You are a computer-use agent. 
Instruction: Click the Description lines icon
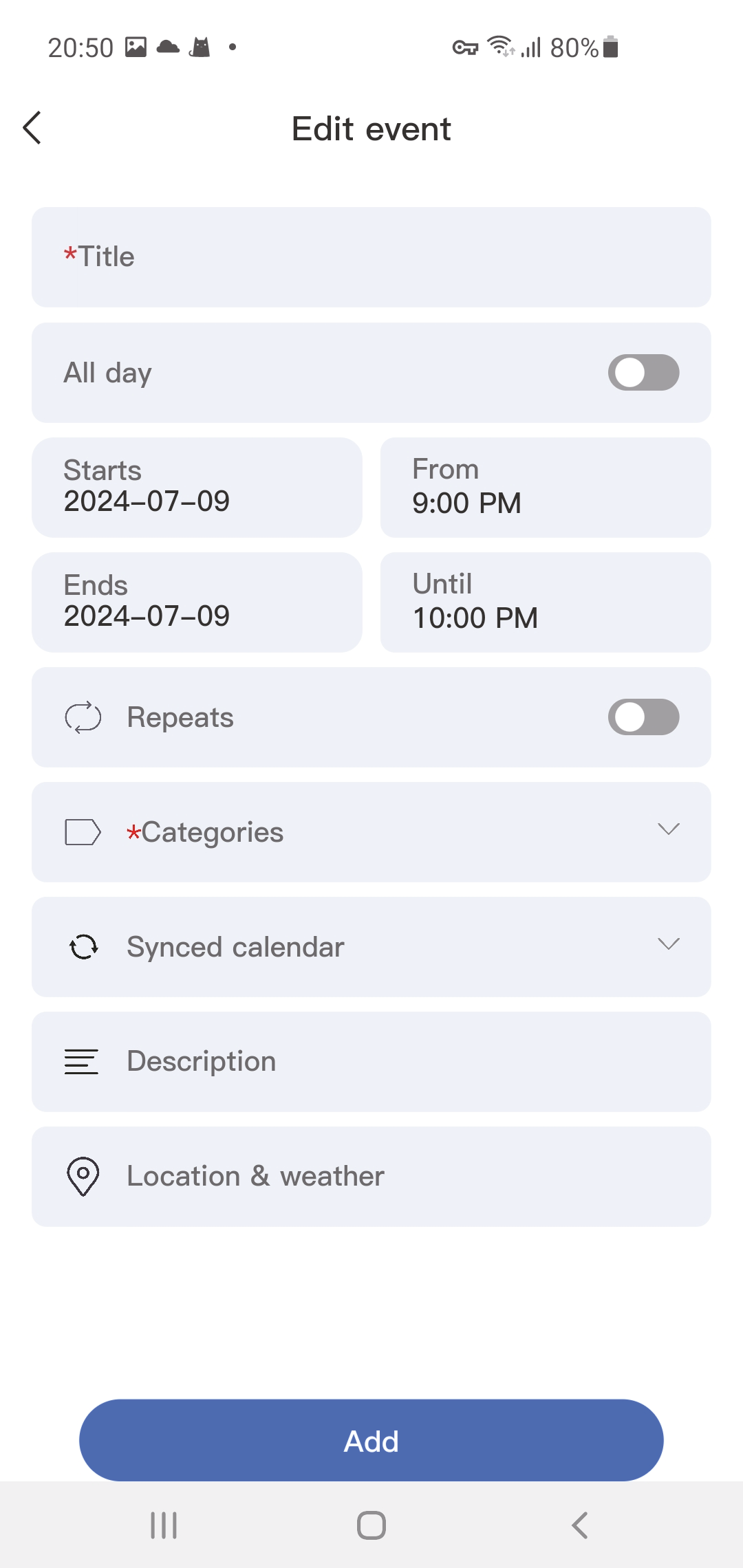(80, 1061)
